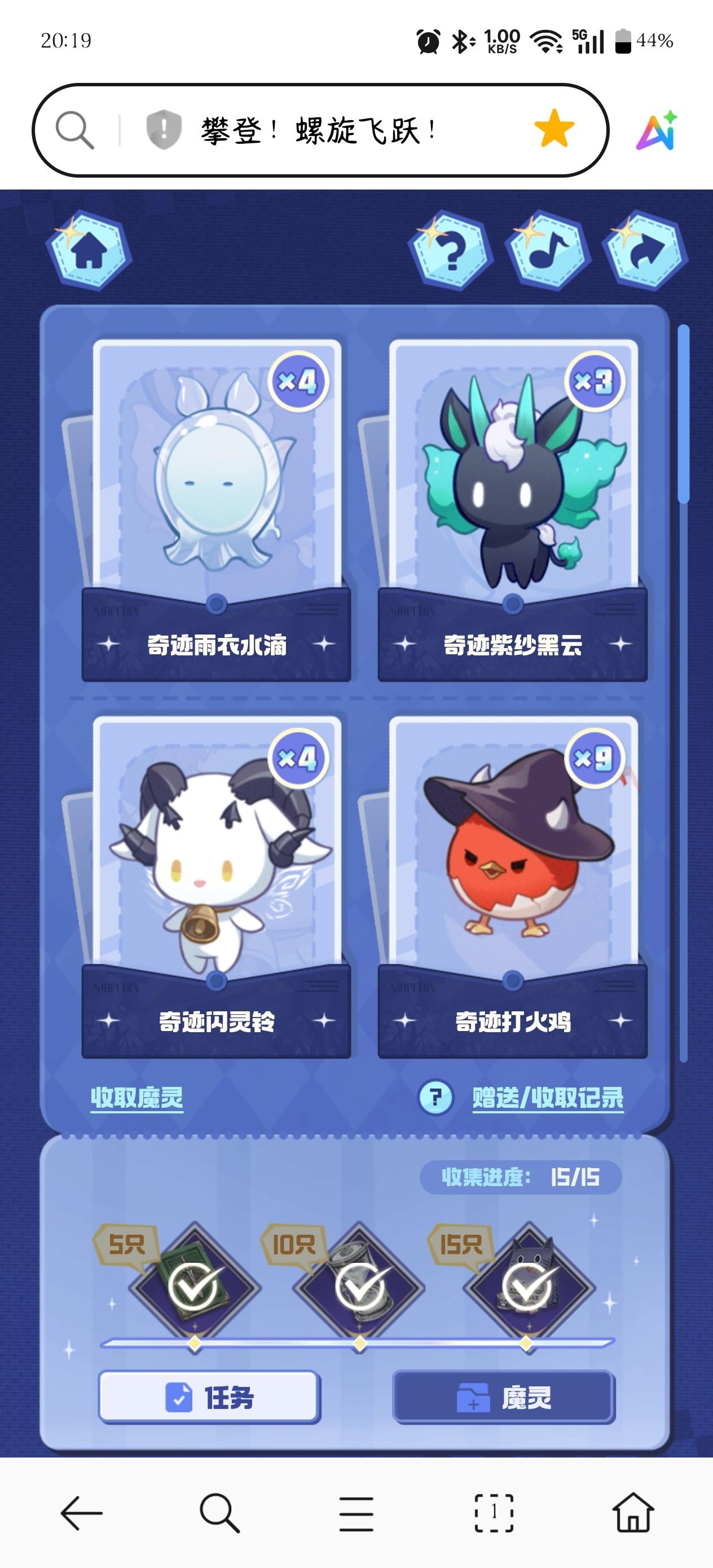Open the AI assistant icon
The image size is (713, 1568).
657,130
